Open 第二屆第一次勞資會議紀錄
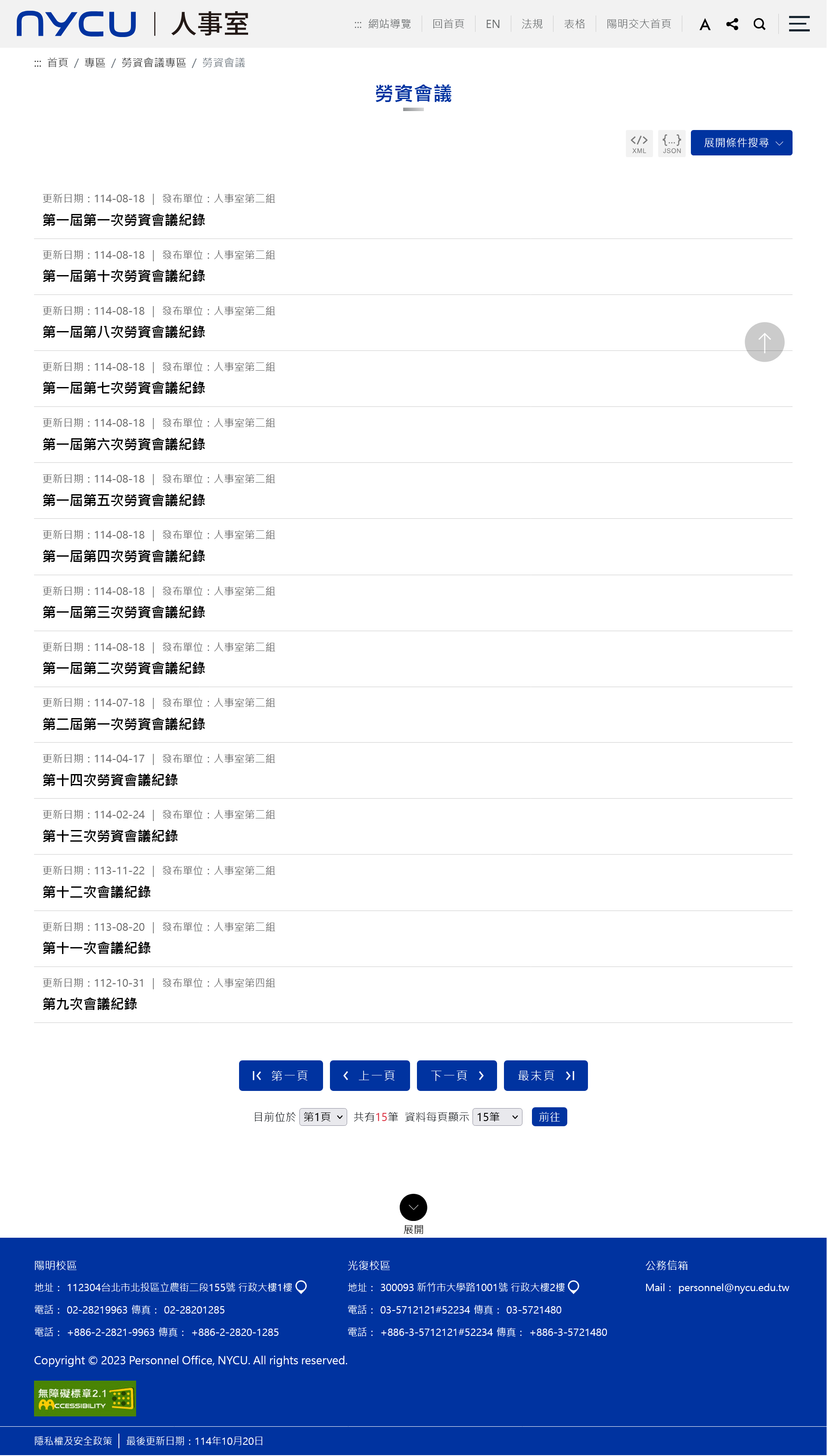Image resolution: width=827 pixels, height=1456 pixels. (x=124, y=724)
